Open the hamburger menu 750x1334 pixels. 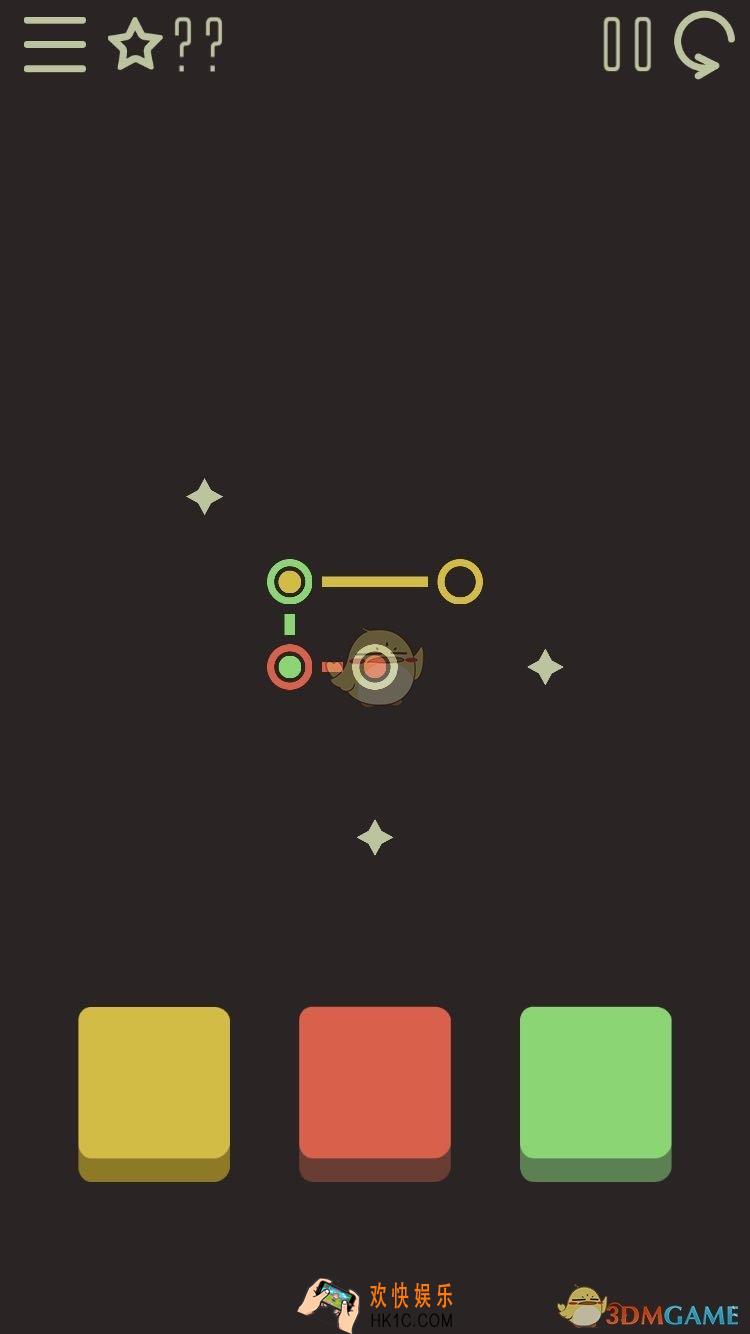[x=55, y=45]
